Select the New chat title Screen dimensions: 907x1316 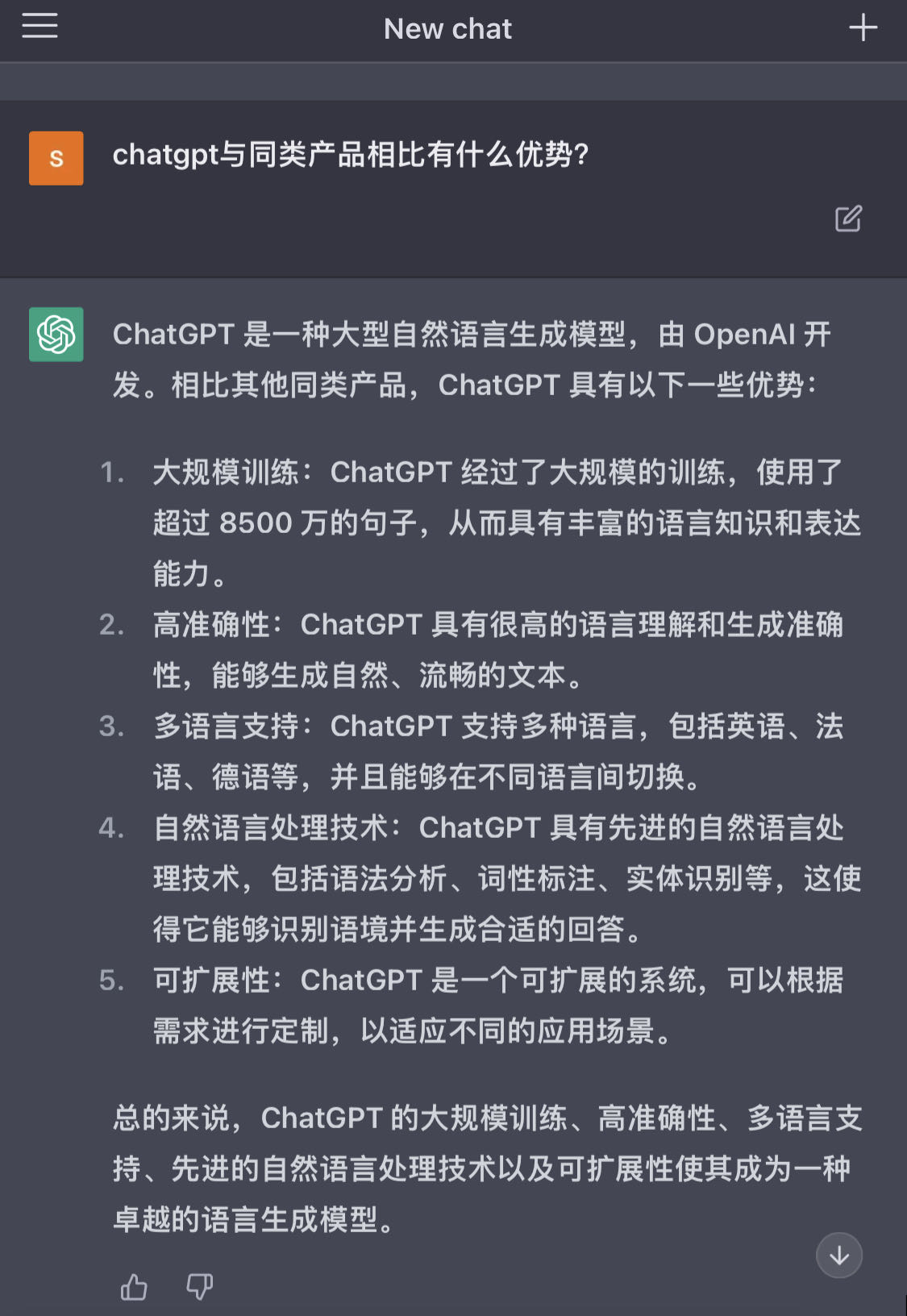[449, 28]
